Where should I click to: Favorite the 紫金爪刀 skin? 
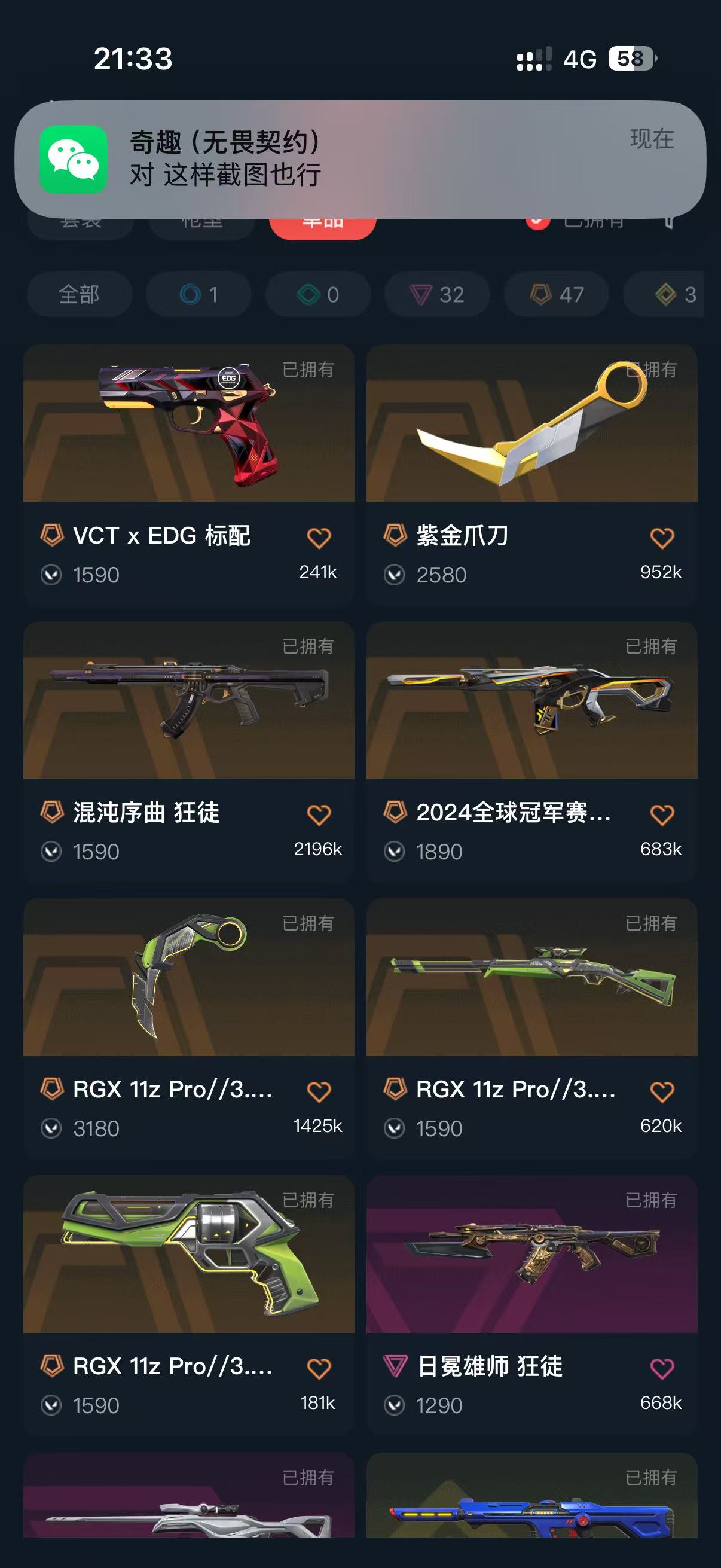662,538
